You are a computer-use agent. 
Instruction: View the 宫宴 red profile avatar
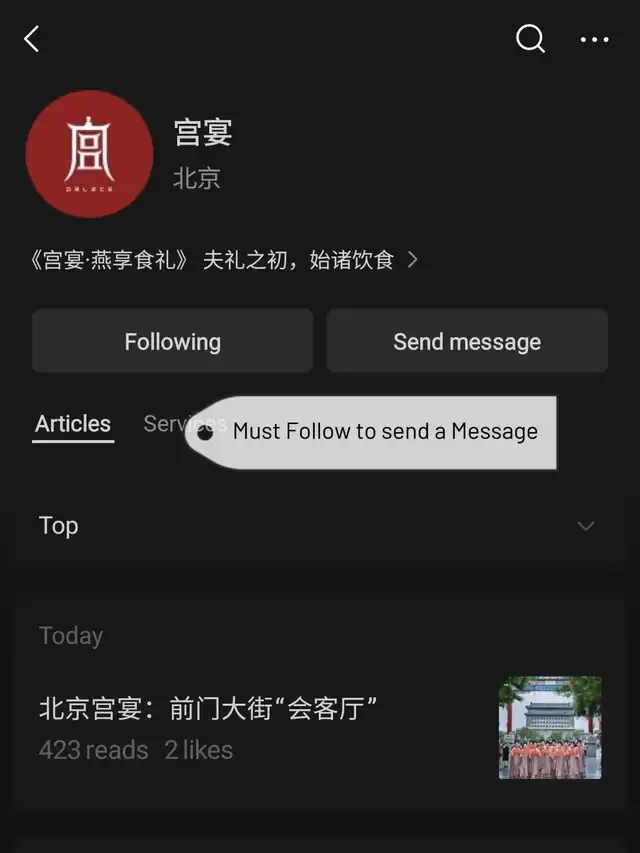tap(90, 154)
